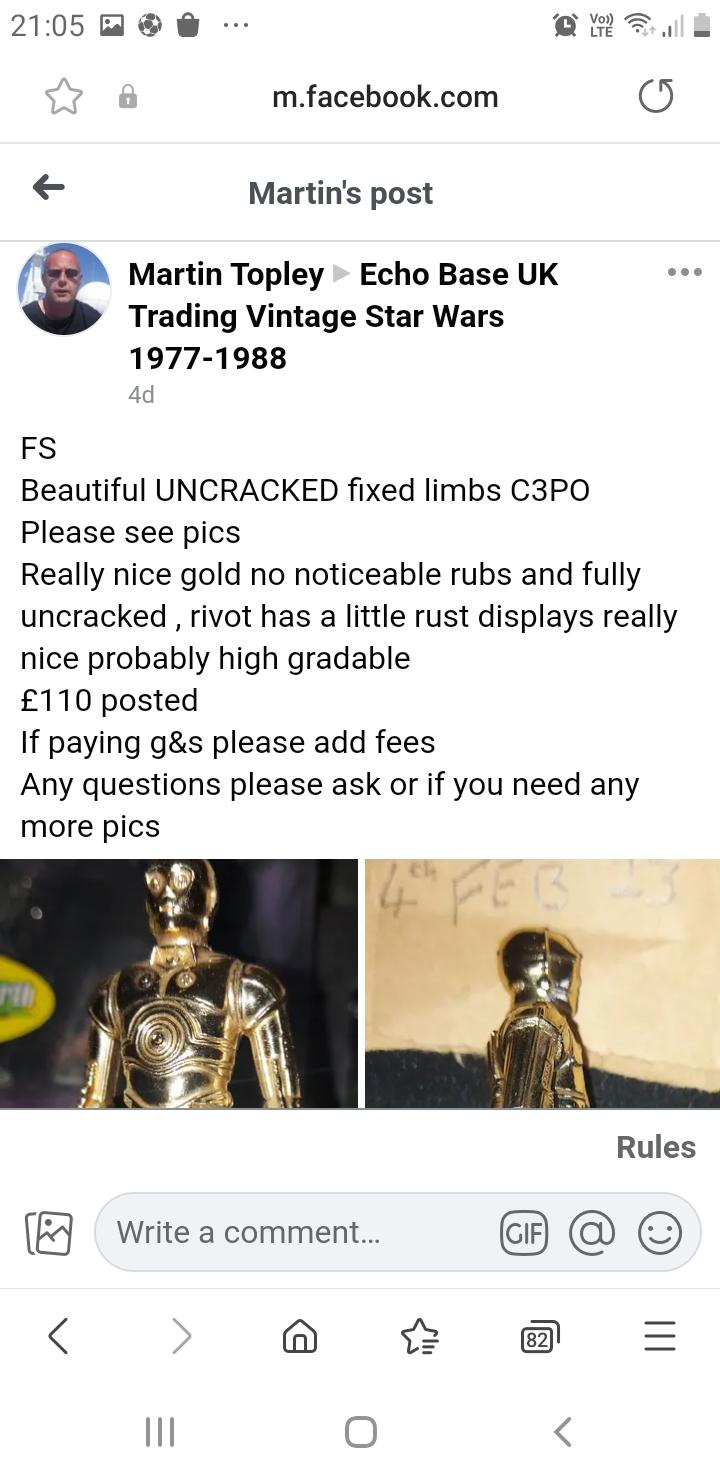View the C3PO photo dated 4th Feb
The width and height of the screenshot is (720, 1480).
(x=542, y=983)
